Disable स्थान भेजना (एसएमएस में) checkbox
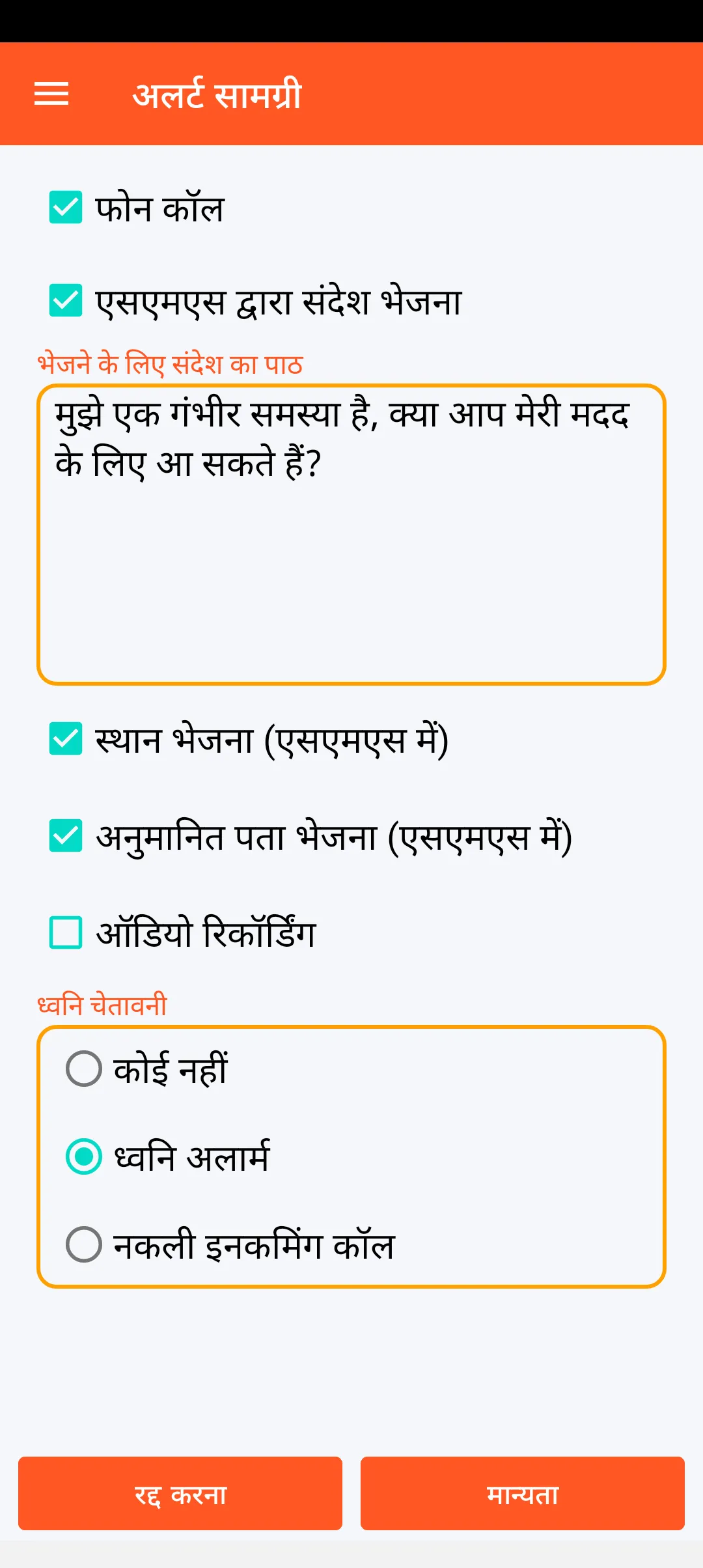703x1568 pixels. click(66, 739)
